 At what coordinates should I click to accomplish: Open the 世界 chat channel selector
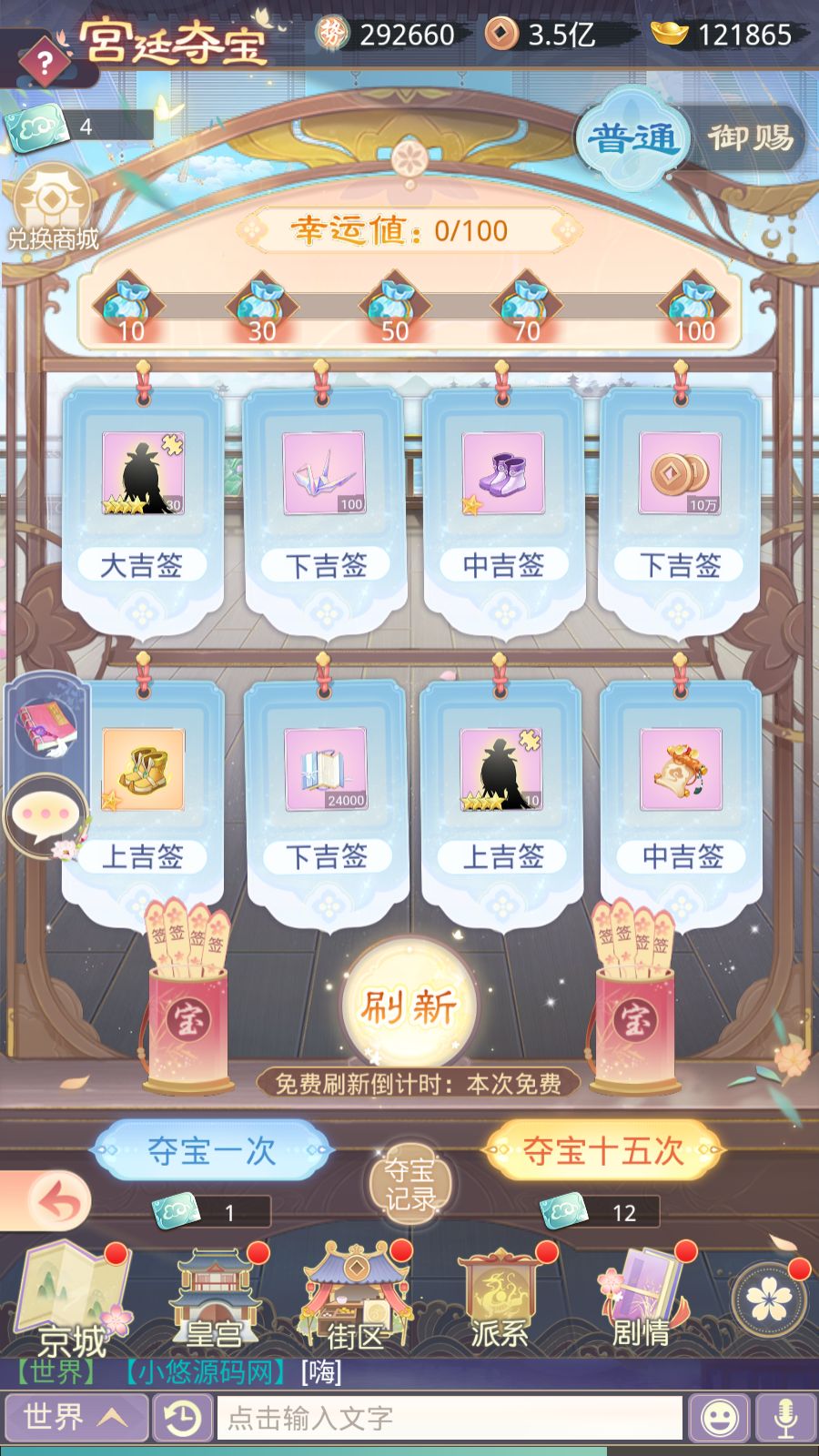(x=76, y=1417)
